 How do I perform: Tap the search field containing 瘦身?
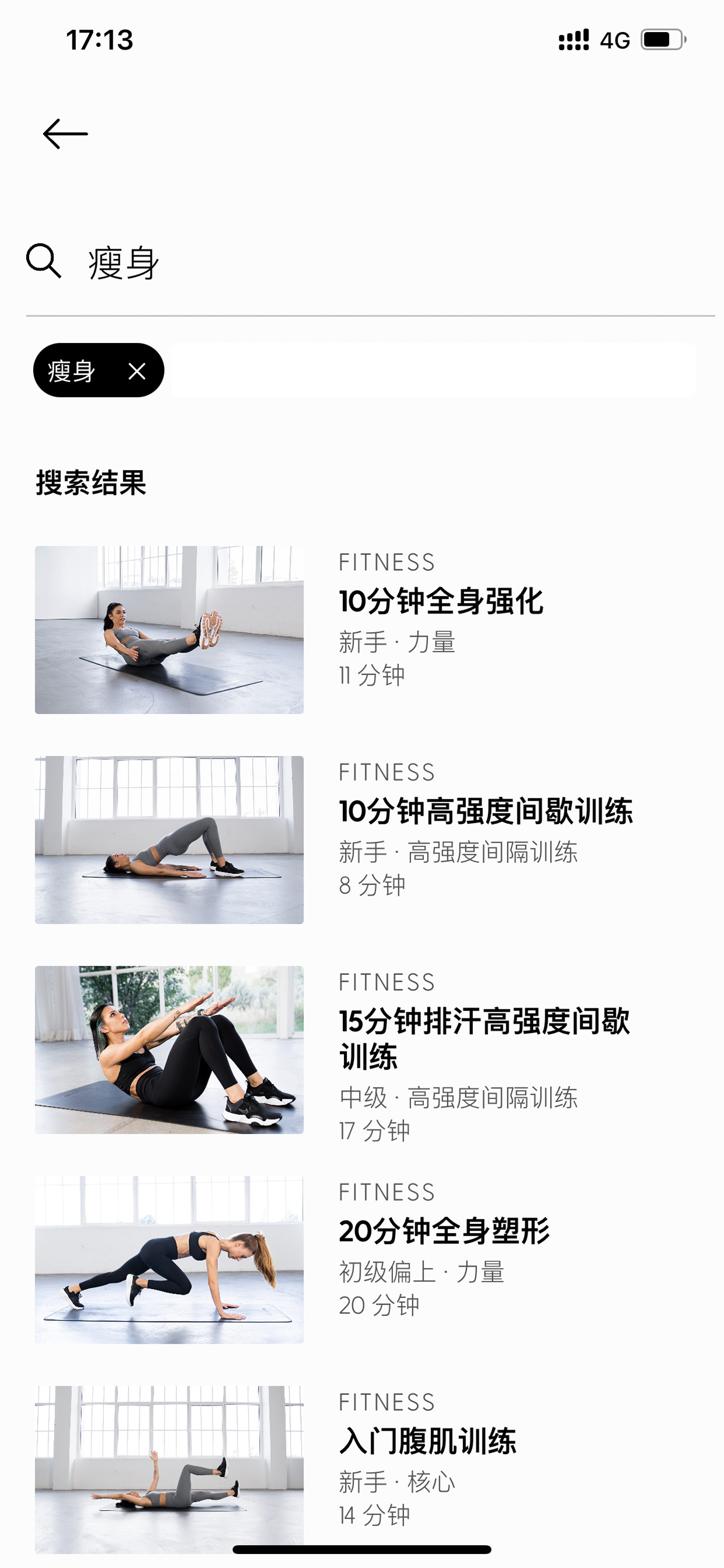pos(370,263)
